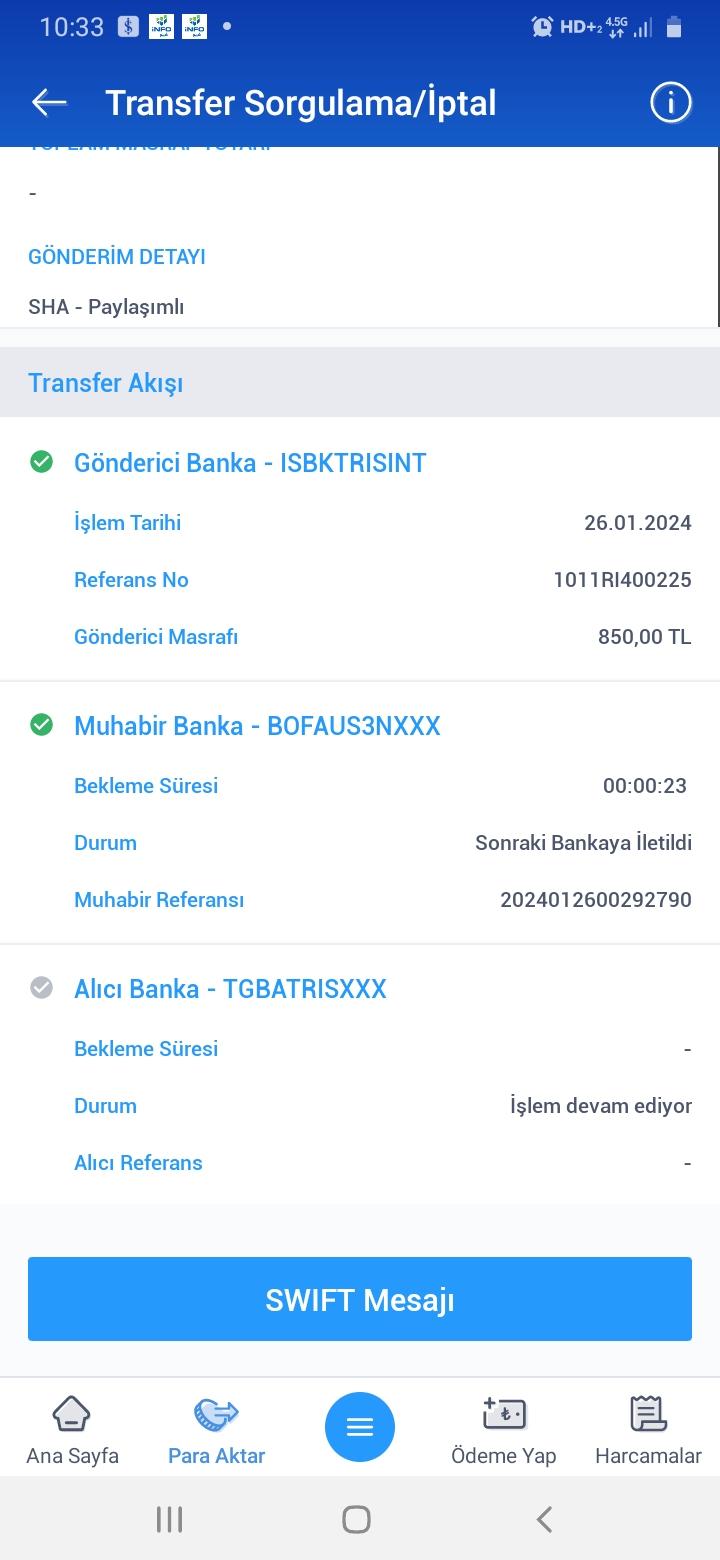Expand the Alıcı Banka TGBATRISXXX section
This screenshot has height=1560, width=720.
tap(232, 988)
